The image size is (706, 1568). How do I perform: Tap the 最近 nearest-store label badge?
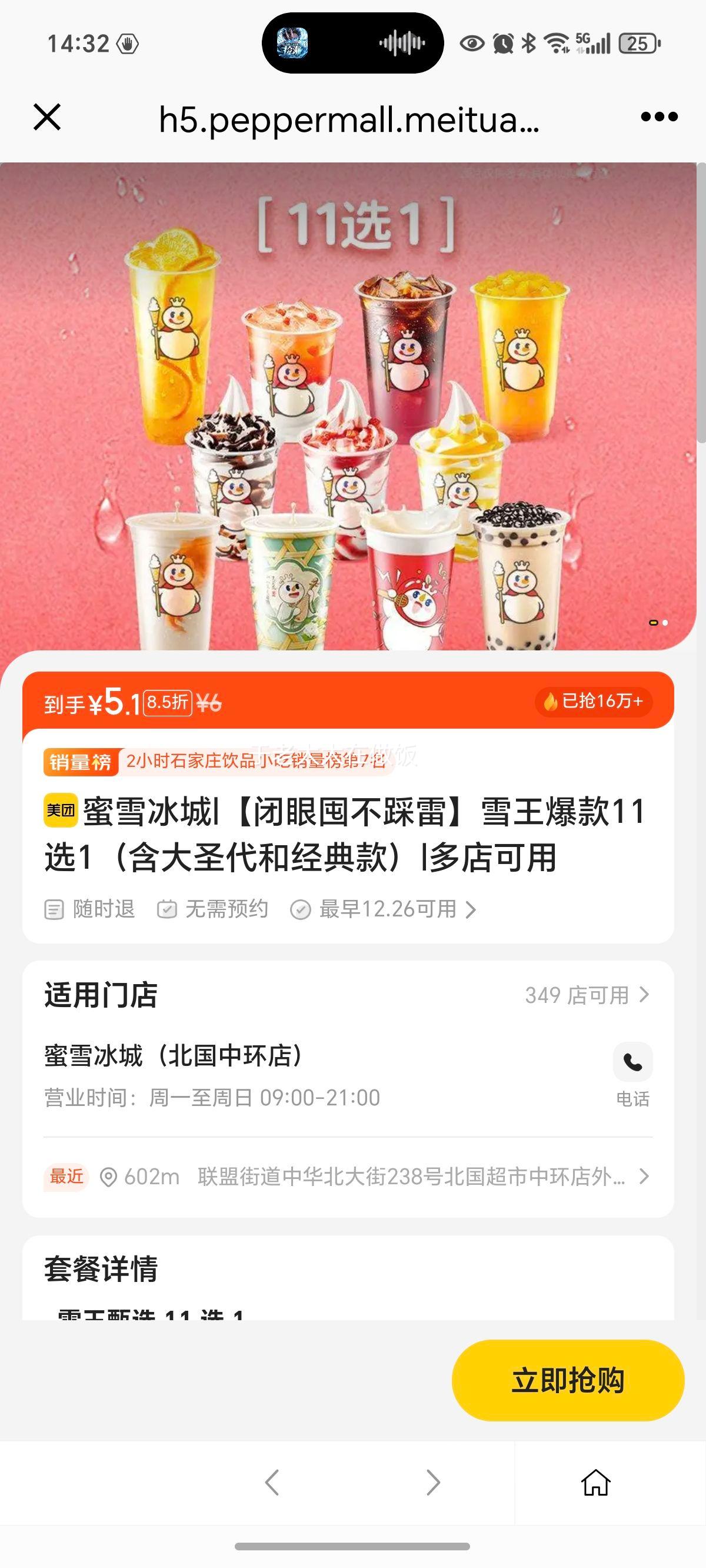point(66,1177)
